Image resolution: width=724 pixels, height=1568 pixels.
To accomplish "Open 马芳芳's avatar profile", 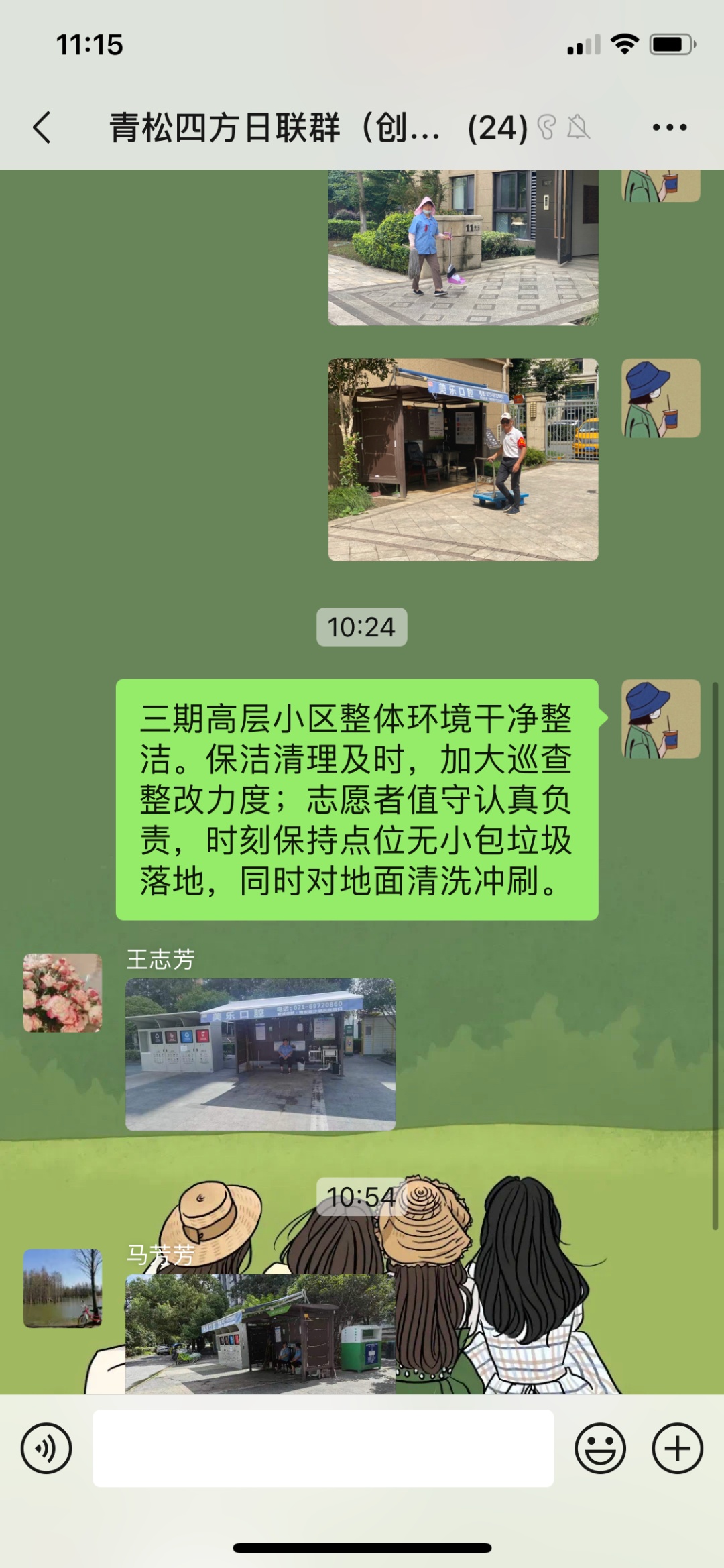I will click(62, 1288).
